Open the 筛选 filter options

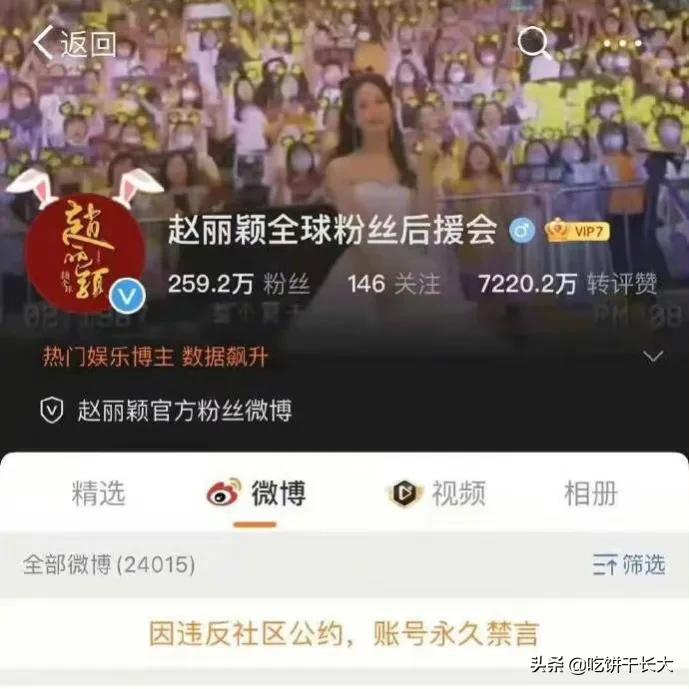[628, 565]
